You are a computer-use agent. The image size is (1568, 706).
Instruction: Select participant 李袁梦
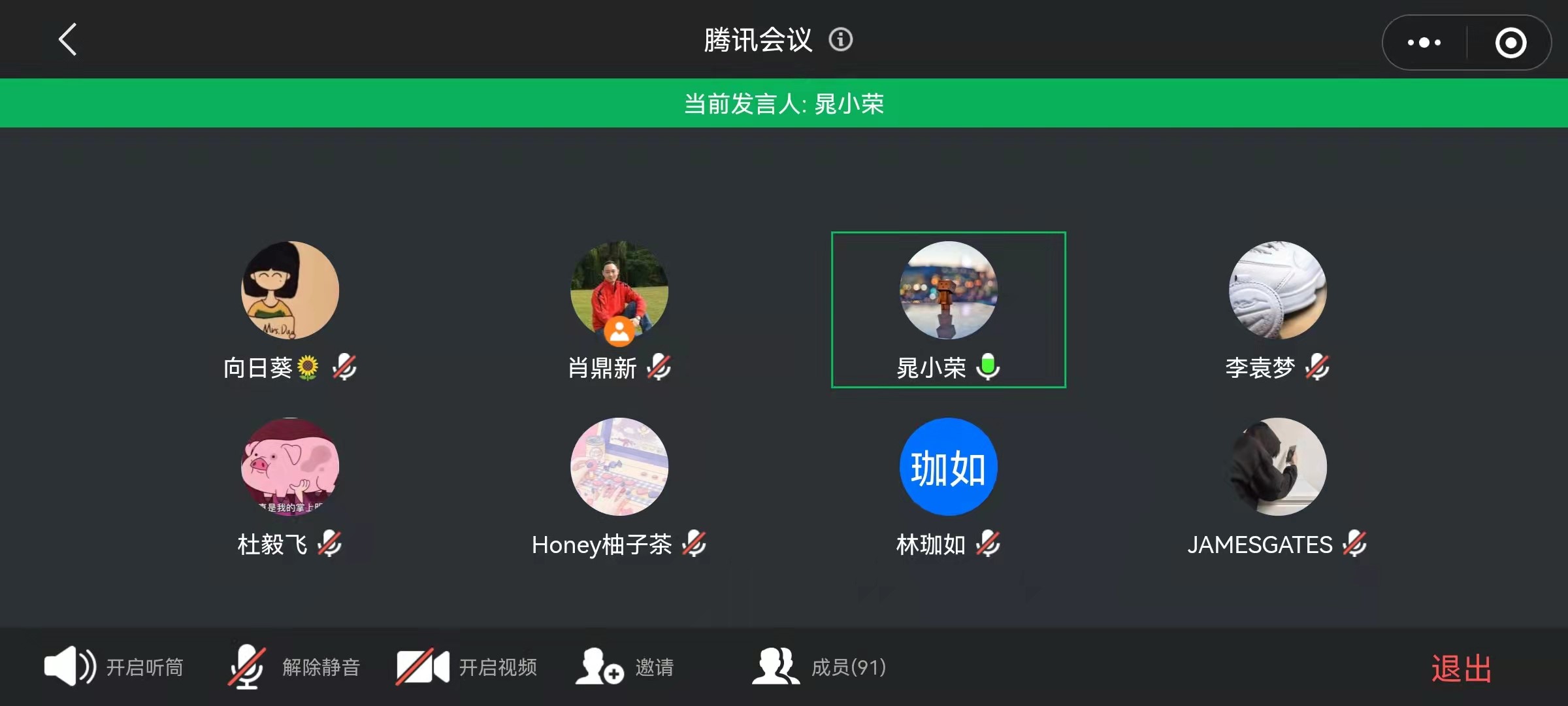click(1278, 291)
